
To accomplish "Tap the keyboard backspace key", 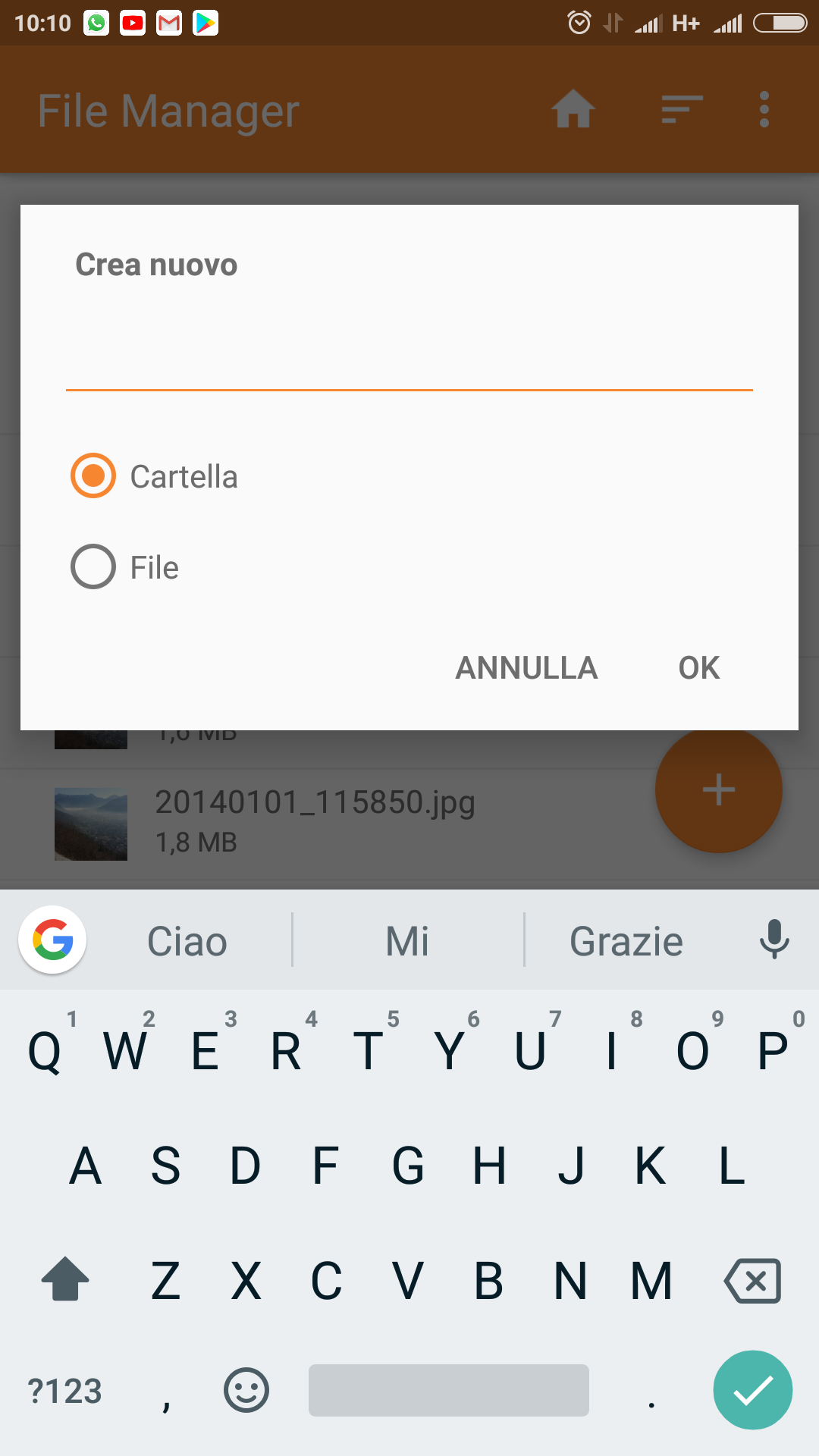I will (753, 1282).
